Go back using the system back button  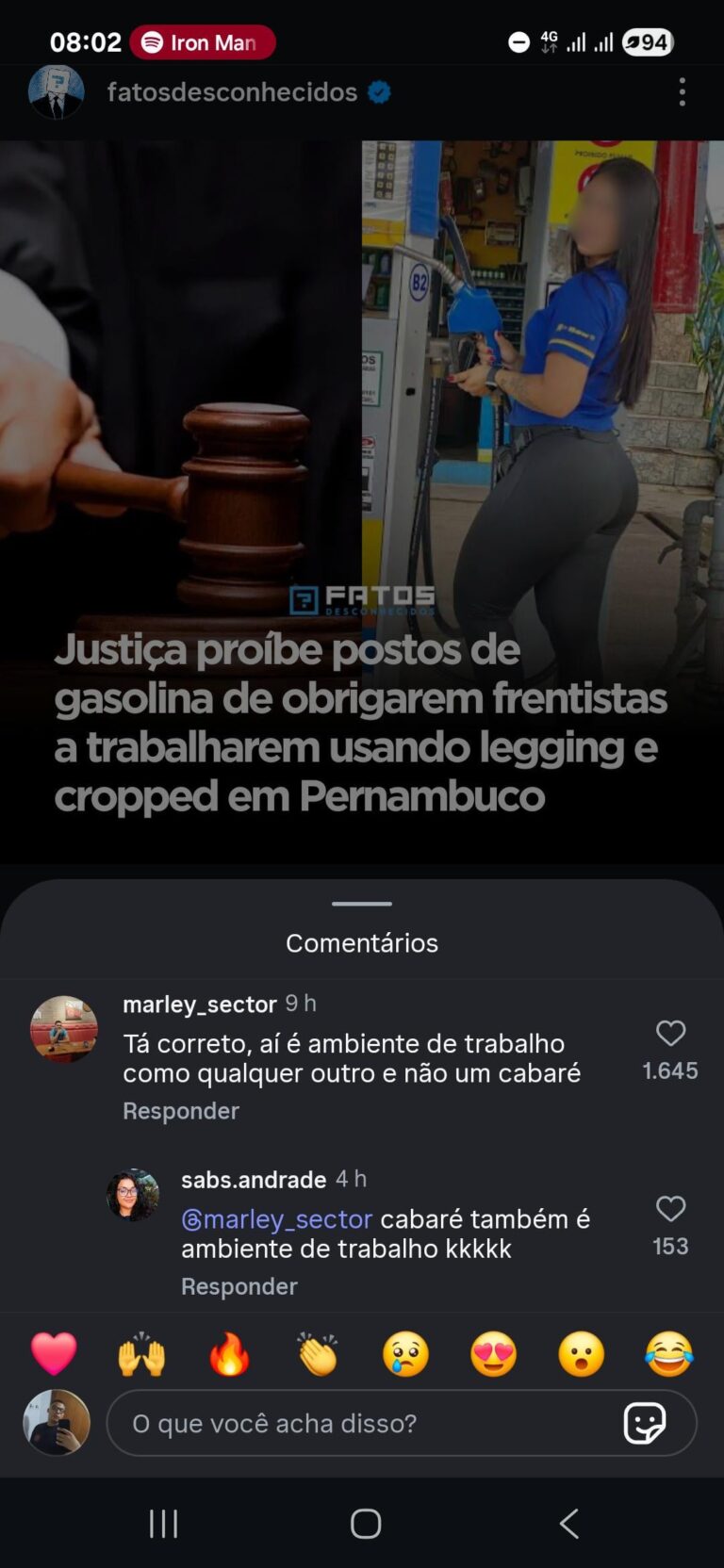(568, 1524)
